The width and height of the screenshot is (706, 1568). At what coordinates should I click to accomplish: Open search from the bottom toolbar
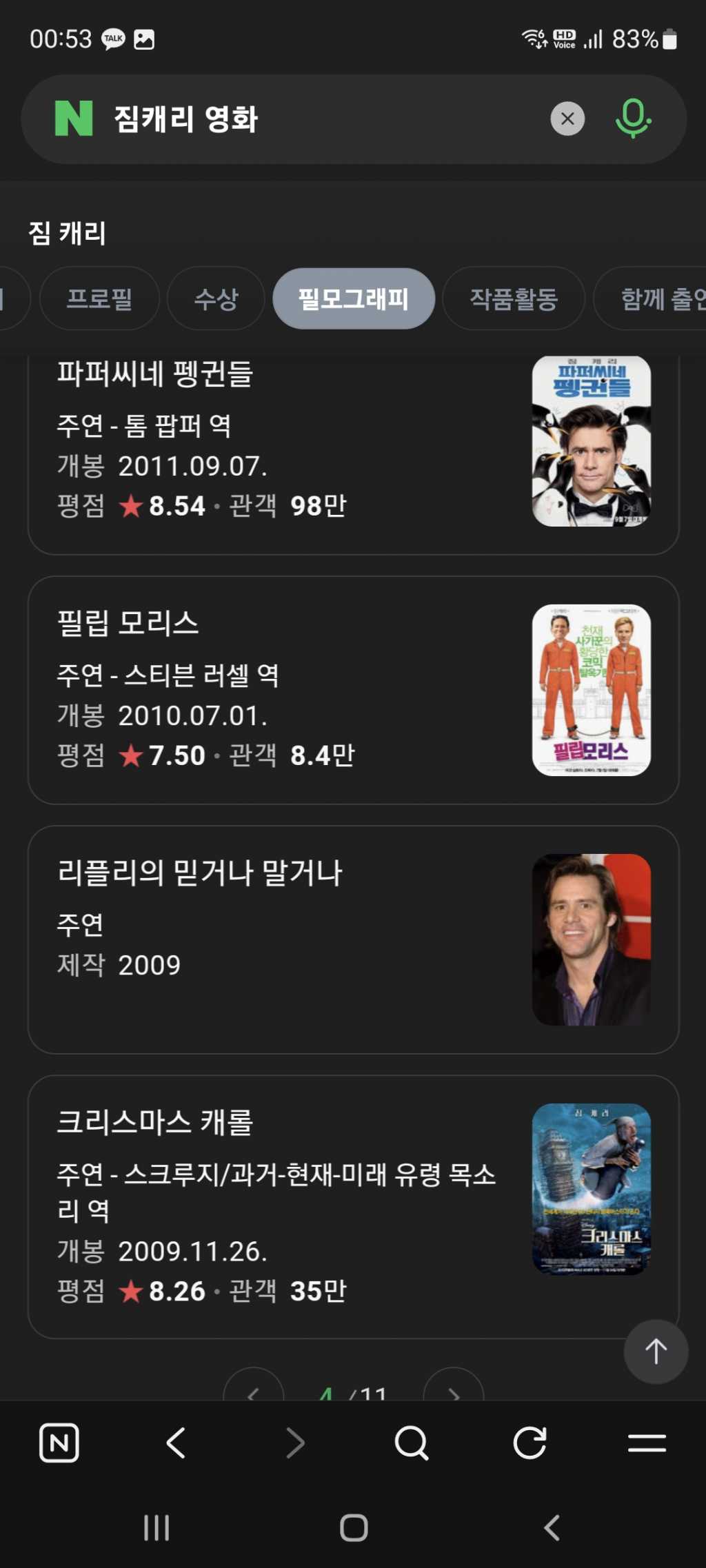point(412,1443)
